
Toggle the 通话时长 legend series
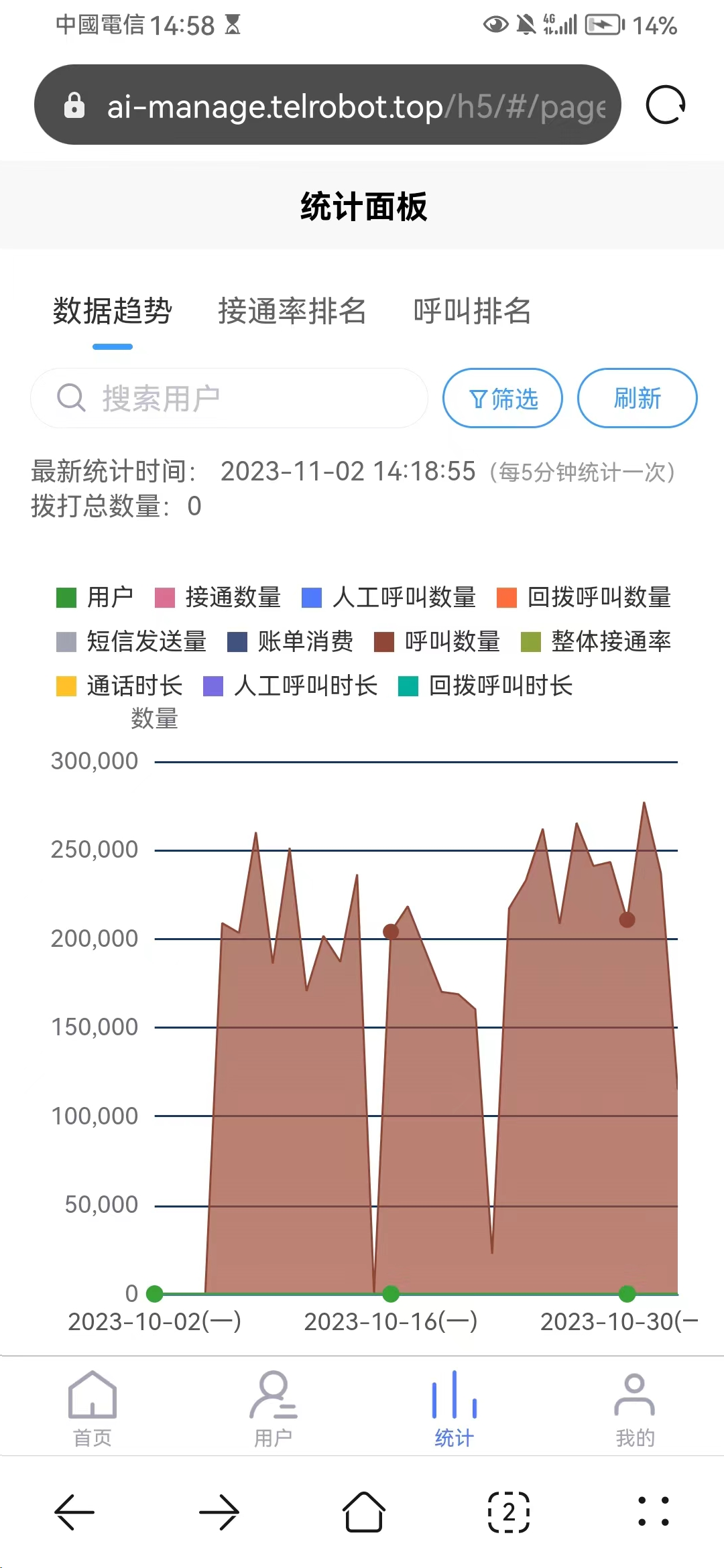point(119,685)
